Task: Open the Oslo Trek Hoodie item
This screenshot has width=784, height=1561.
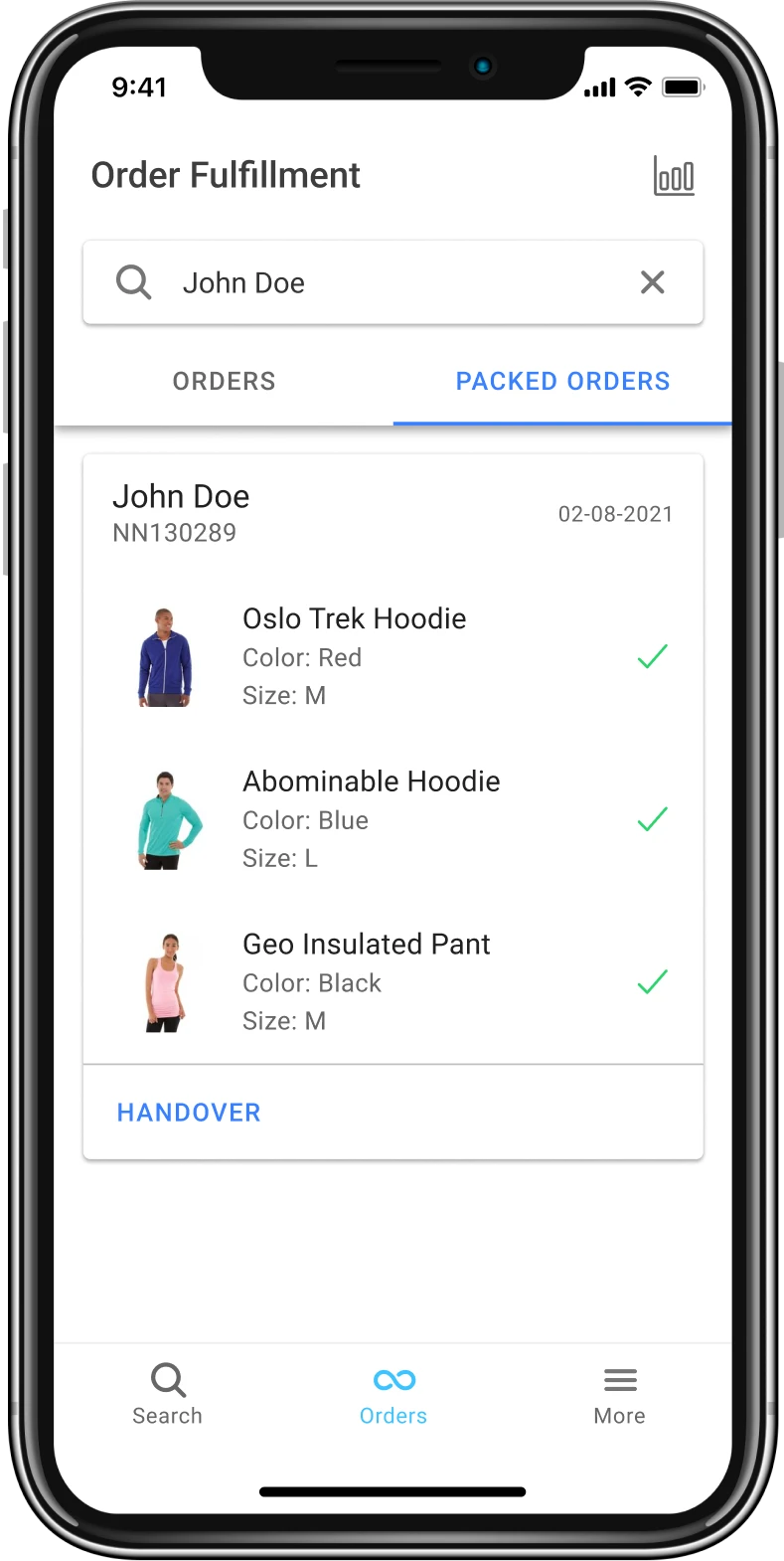Action: tap(355, 618)
